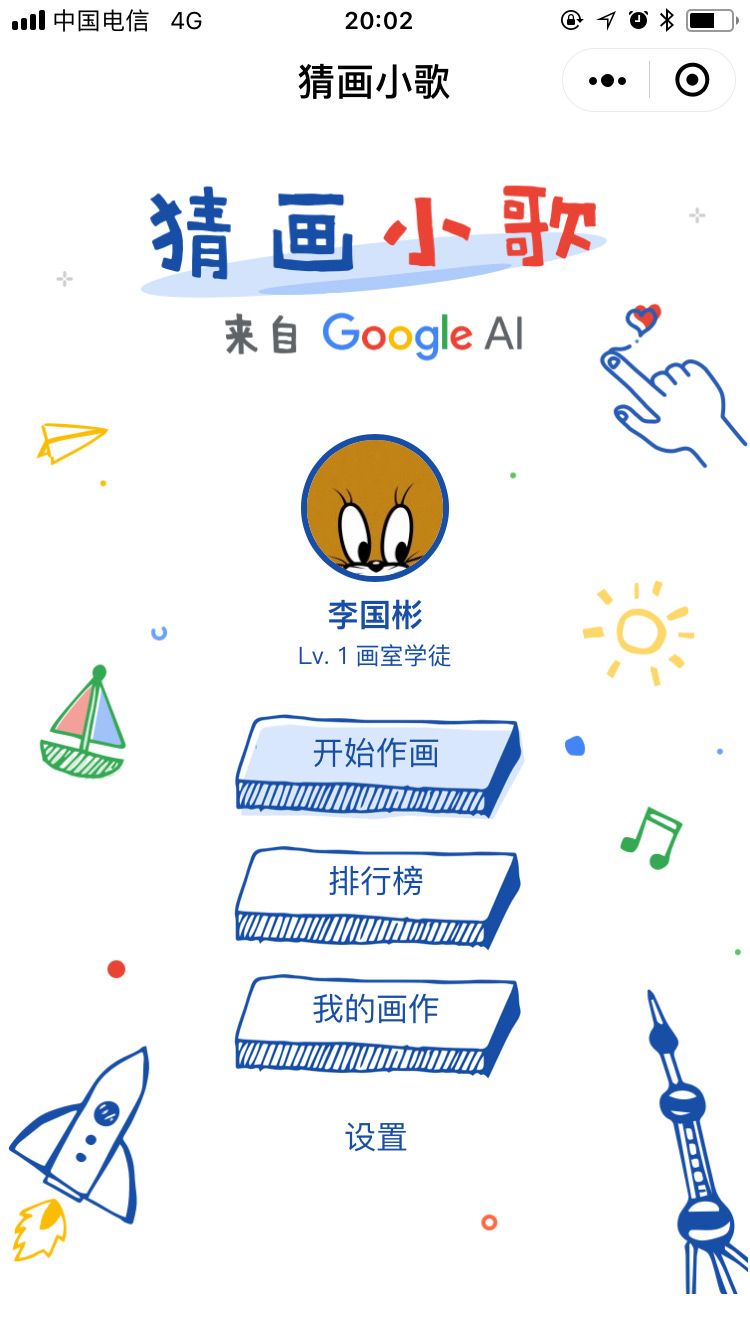This screenshot has width=750, height=1334.
Task: Open the mini program three-dot menu
Action: [607, 81]
